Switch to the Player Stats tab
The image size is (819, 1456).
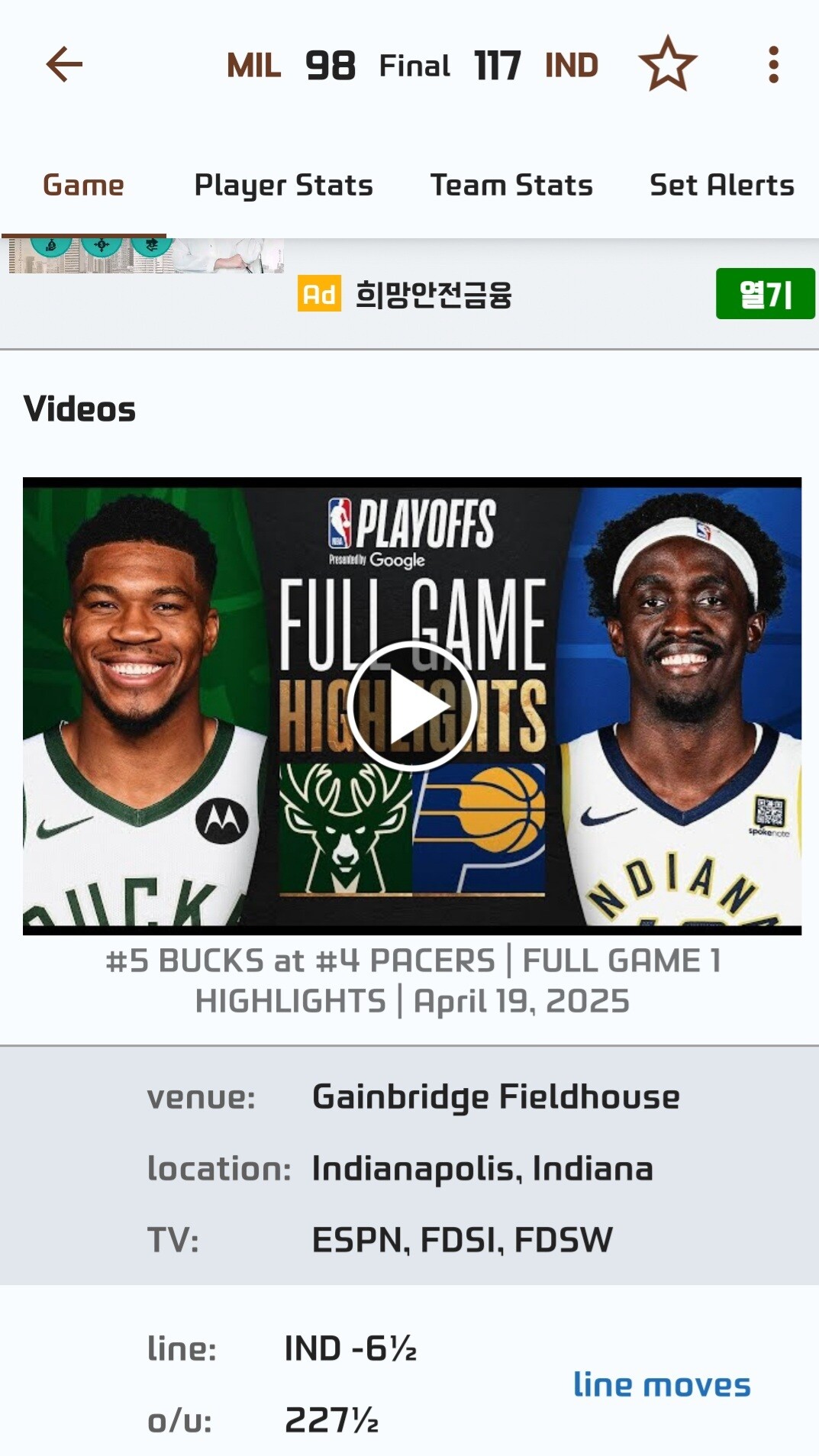284,186
